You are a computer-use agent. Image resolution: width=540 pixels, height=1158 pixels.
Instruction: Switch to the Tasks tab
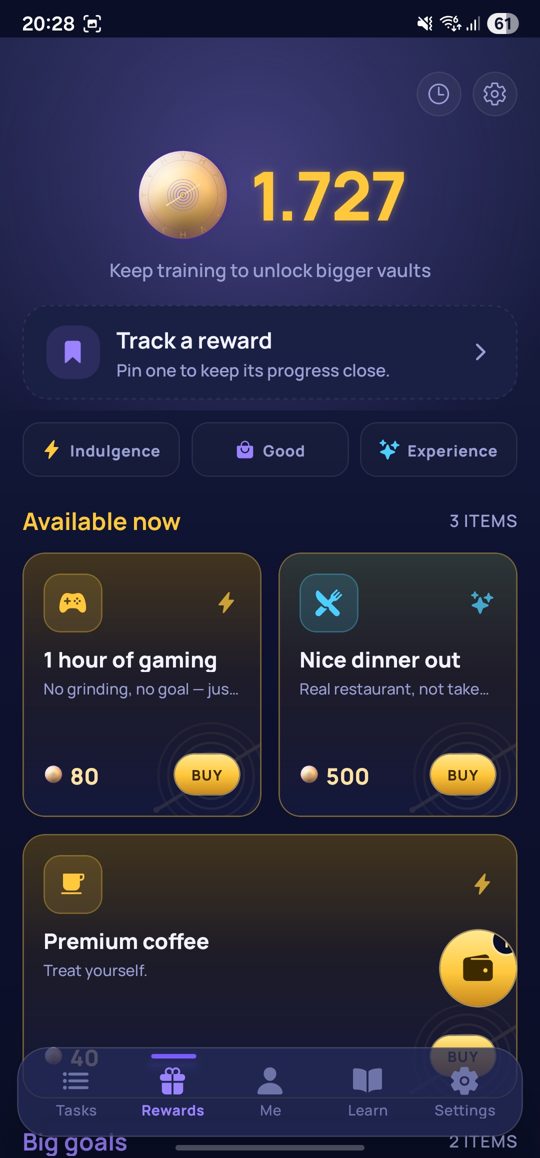coord(76,1094)
